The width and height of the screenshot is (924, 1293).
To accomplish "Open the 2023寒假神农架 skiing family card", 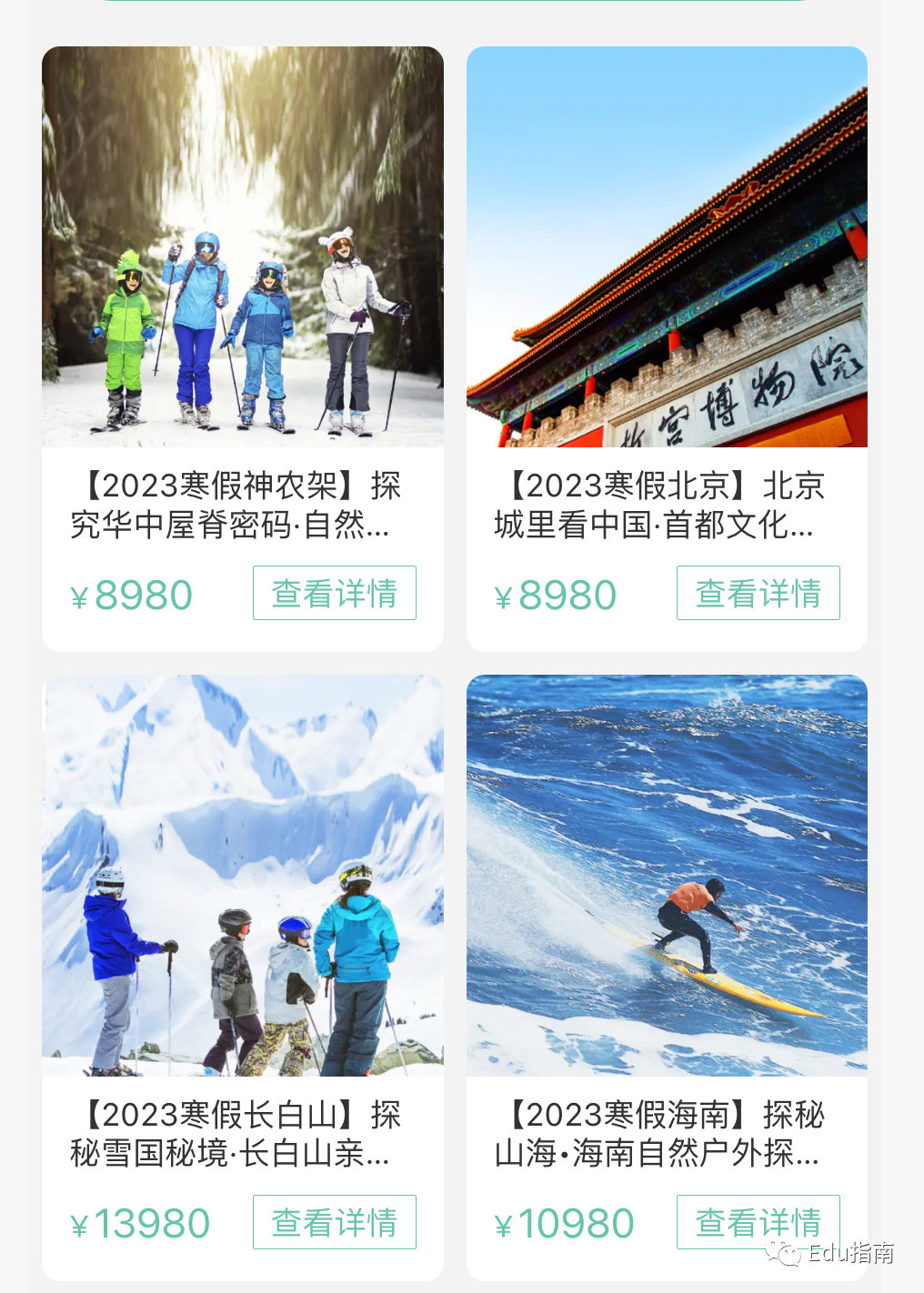I will [x=243, y=247].
